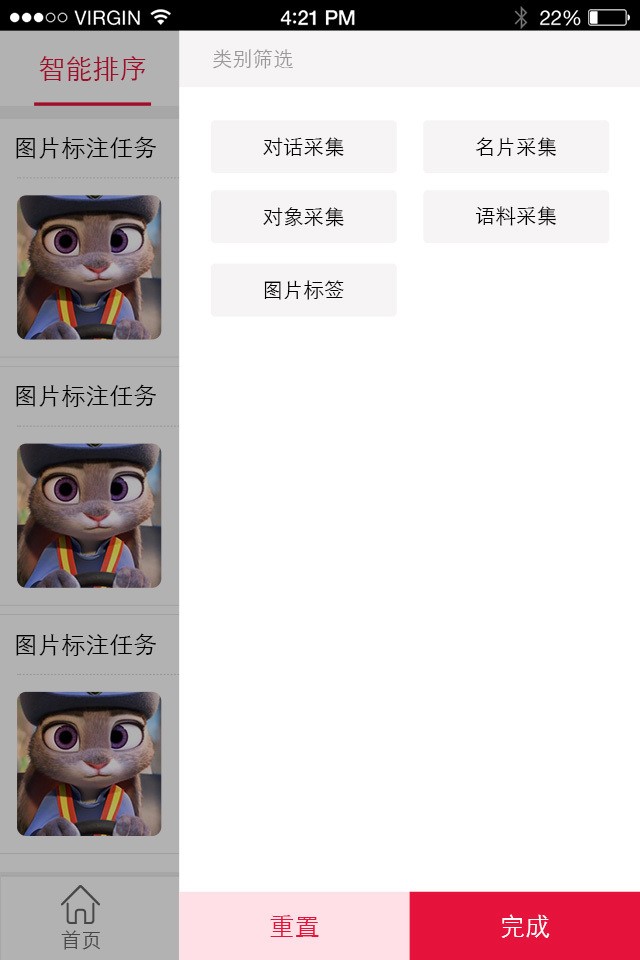The width and height of the screenshot is (640, 960).
Task: Choose the 语料采集 filter chip
Action: tap(515, 217)
